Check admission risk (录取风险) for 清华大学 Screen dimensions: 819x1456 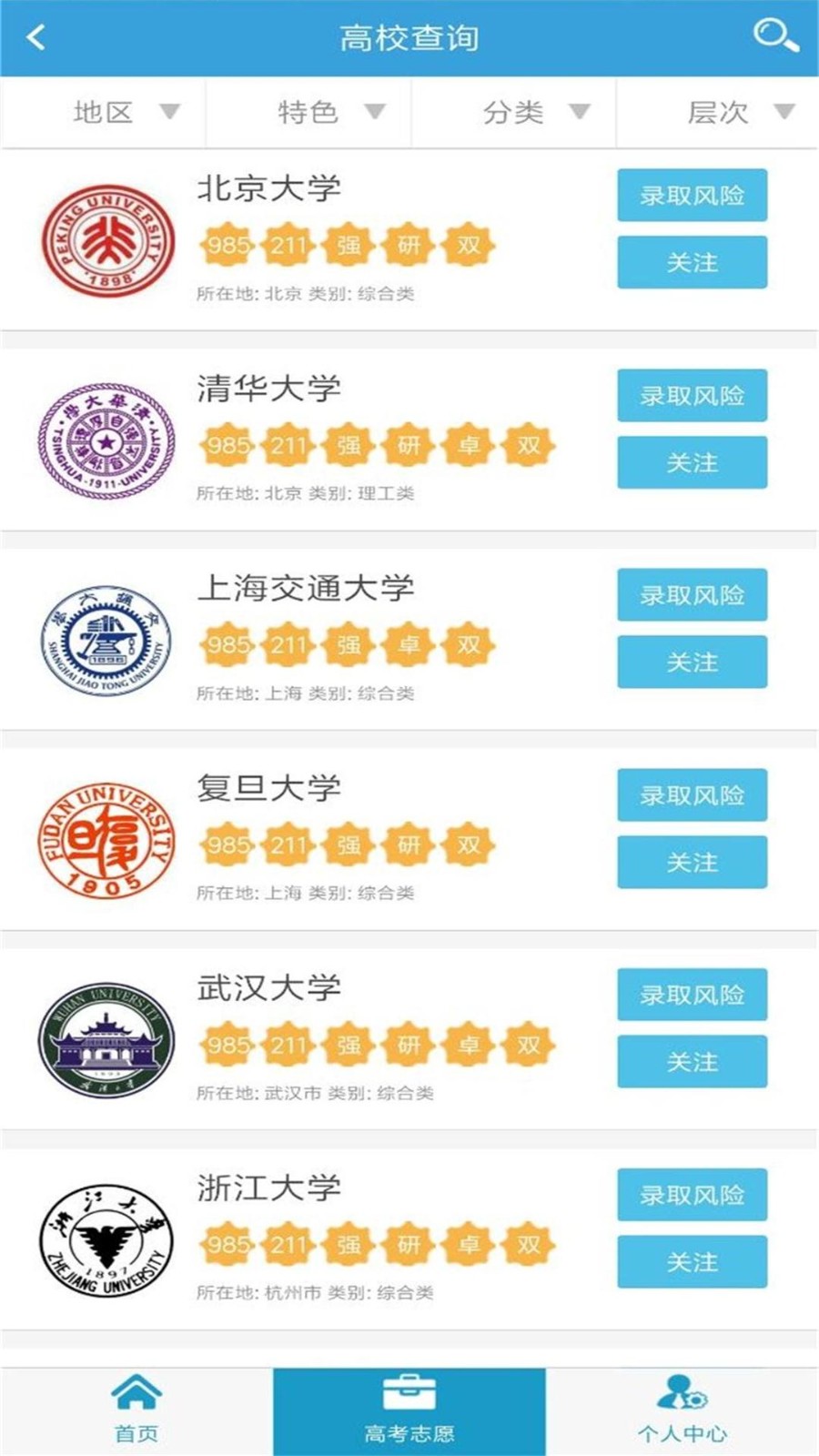coord(692,396)
